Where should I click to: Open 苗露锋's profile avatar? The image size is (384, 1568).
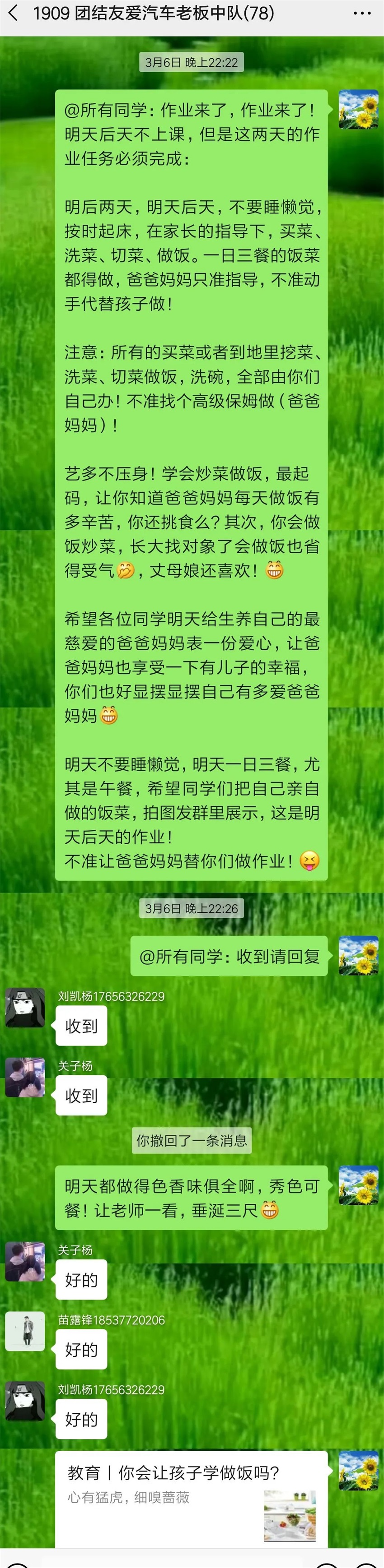[x=25, y=1331]
